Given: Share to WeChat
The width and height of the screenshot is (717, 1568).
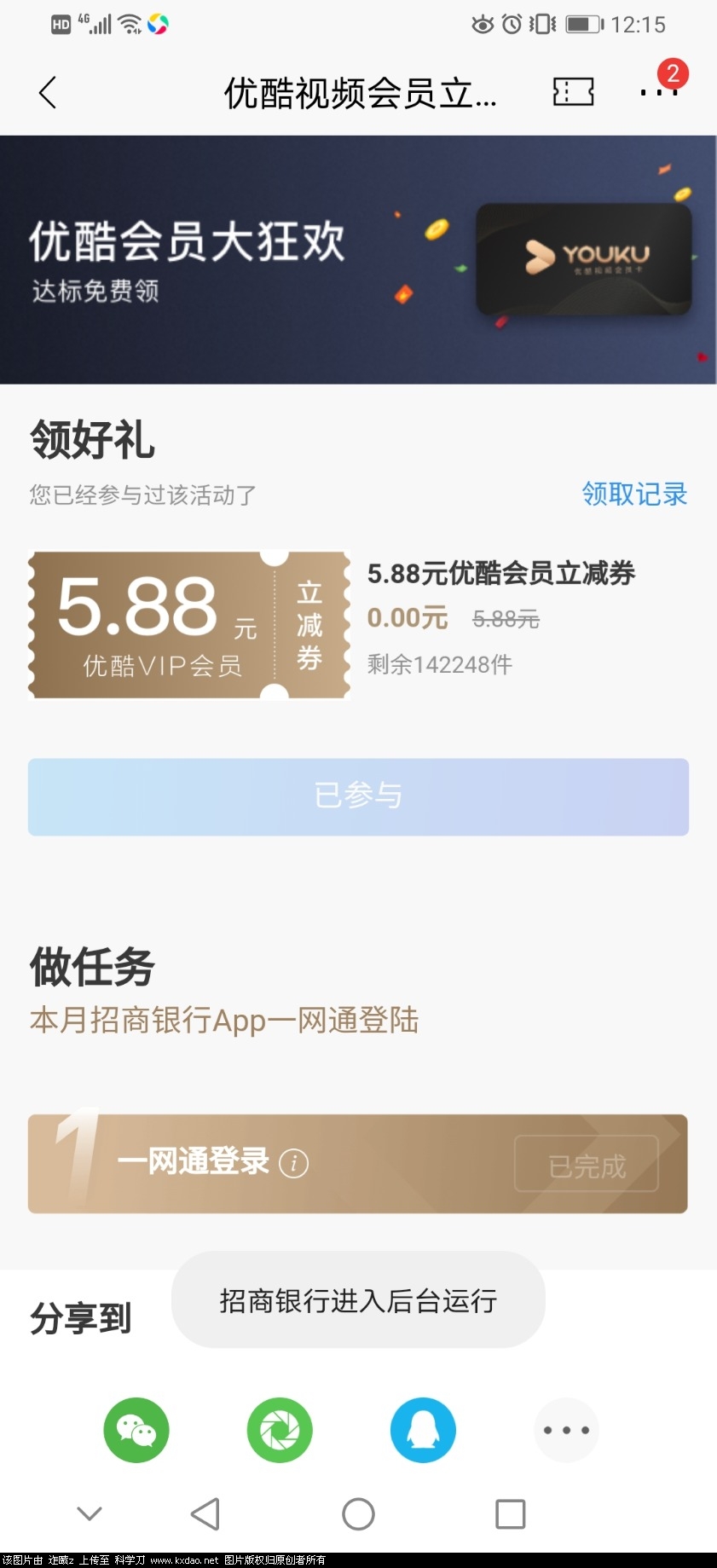Looking at the screenshot, I should pyautogui.click(x=136, y=1430).
